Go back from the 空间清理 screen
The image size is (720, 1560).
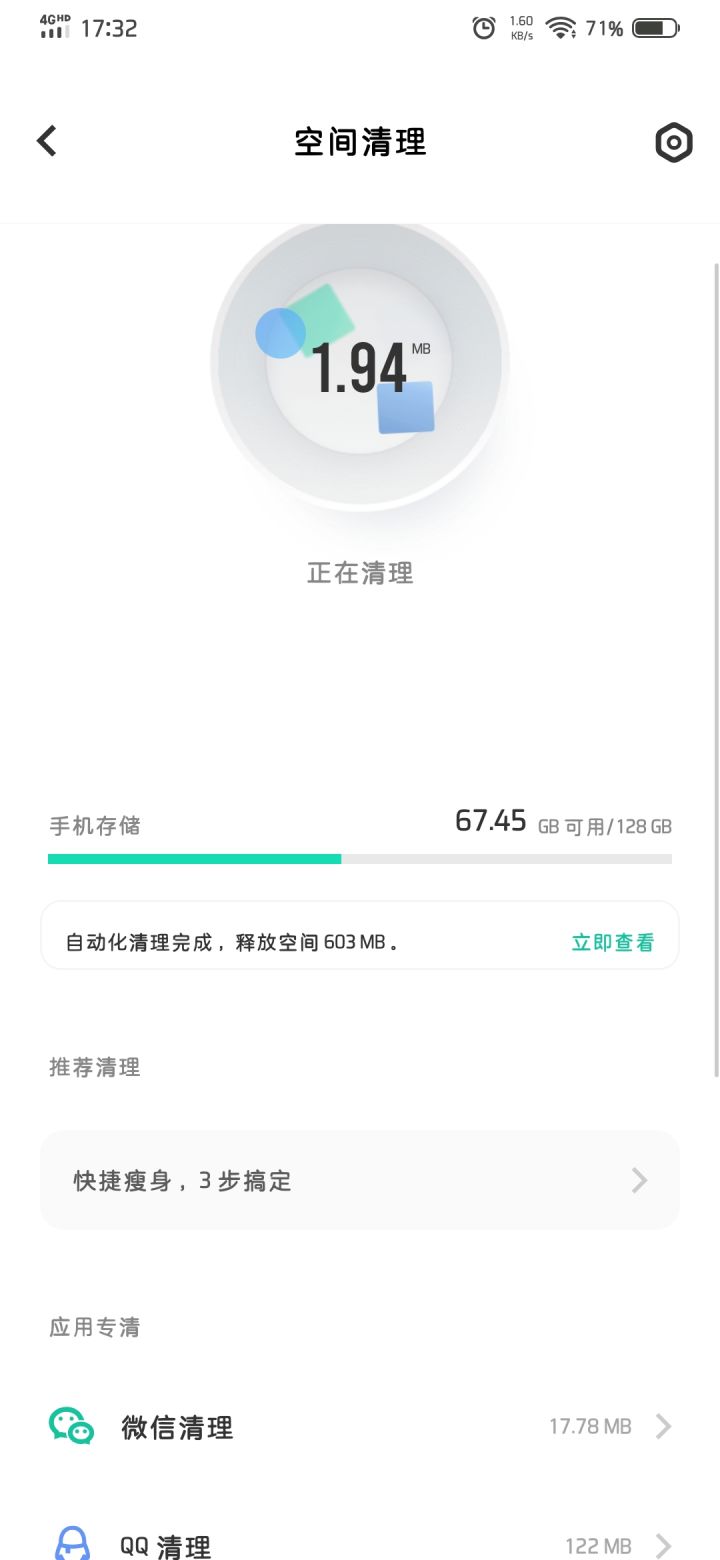tap(47, 141)
